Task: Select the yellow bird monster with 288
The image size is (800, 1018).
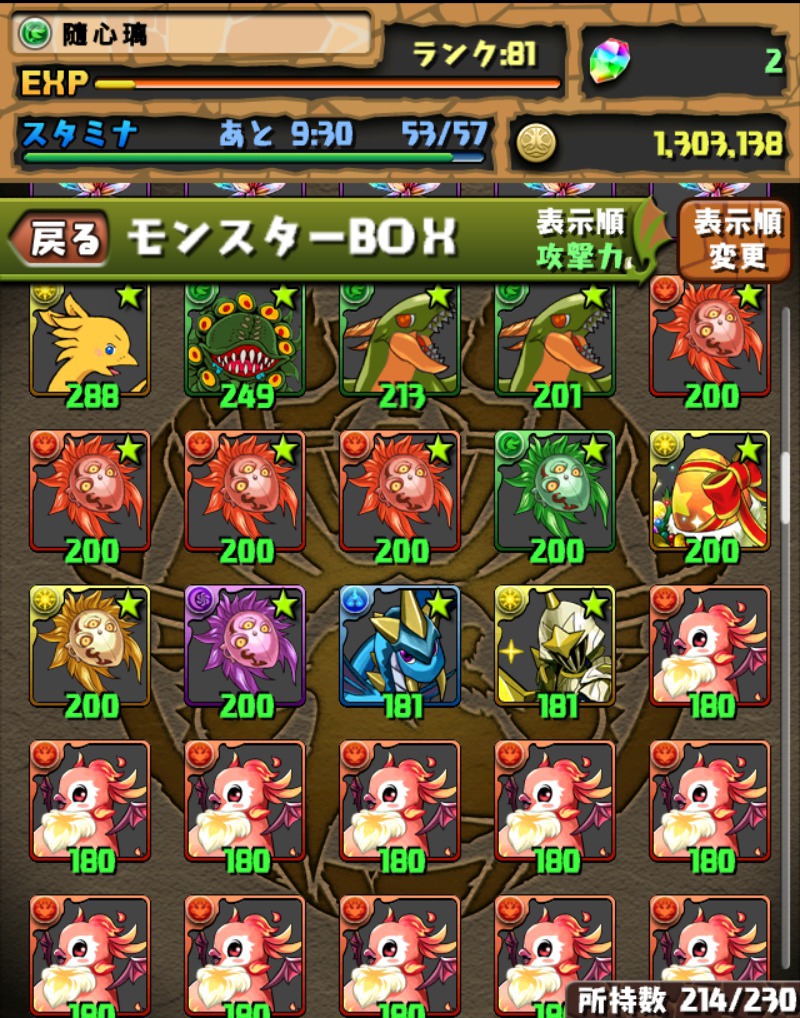Action: 90,345
